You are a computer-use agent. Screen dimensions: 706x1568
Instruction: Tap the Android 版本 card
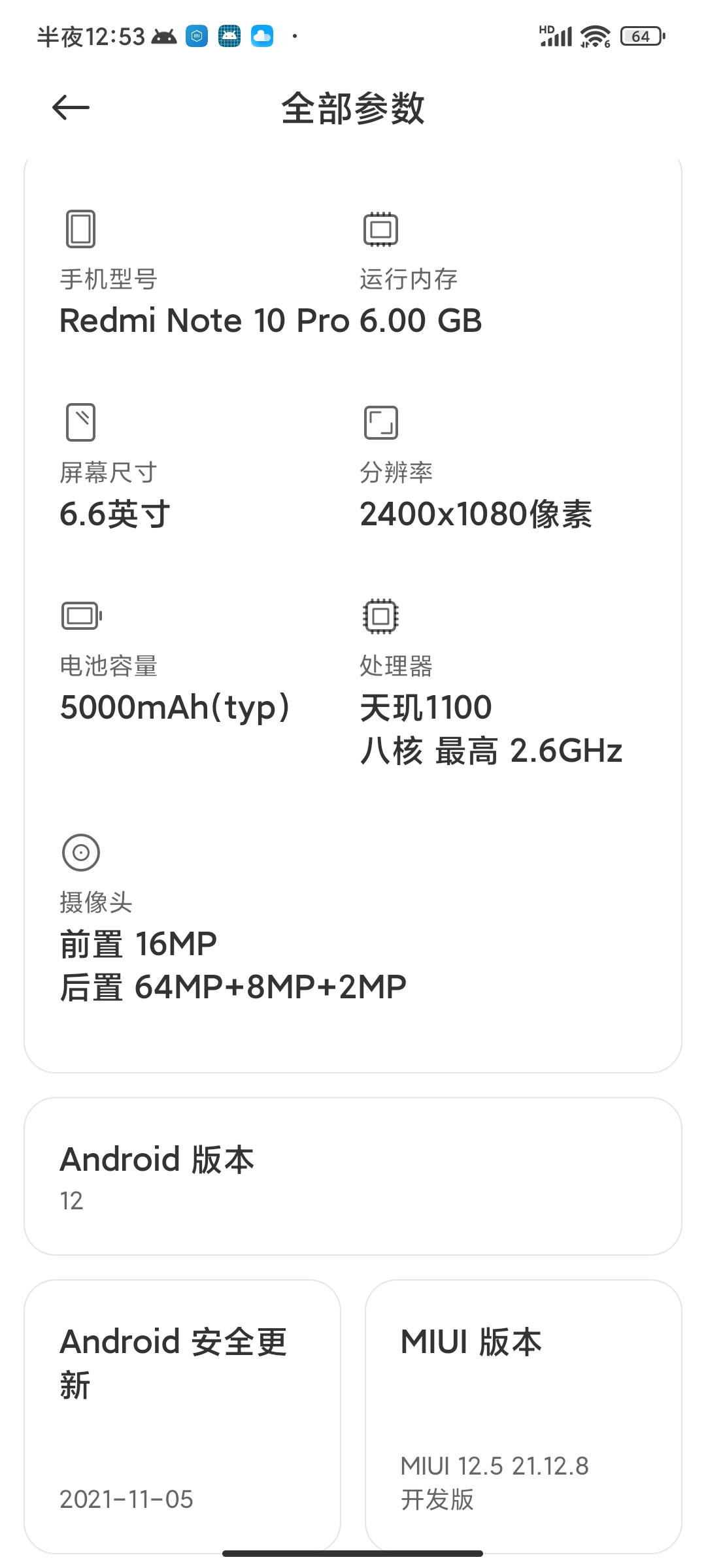point(353,1176)
